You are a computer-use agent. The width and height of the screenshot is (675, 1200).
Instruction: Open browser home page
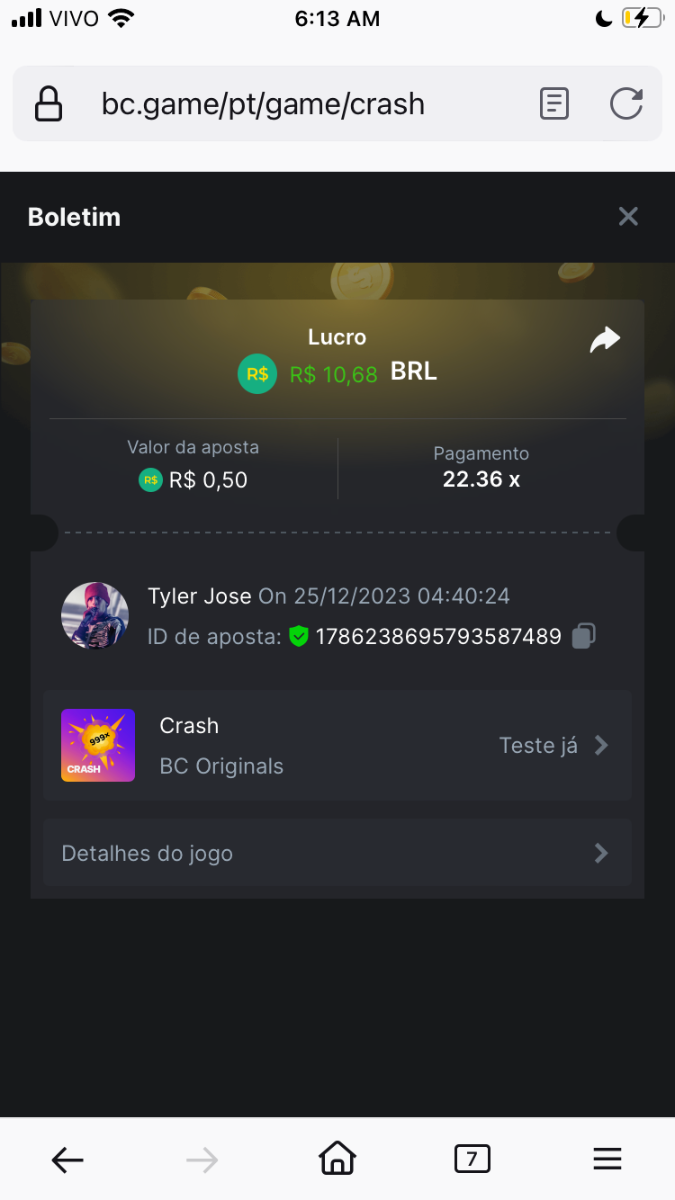click(337, 1159)
